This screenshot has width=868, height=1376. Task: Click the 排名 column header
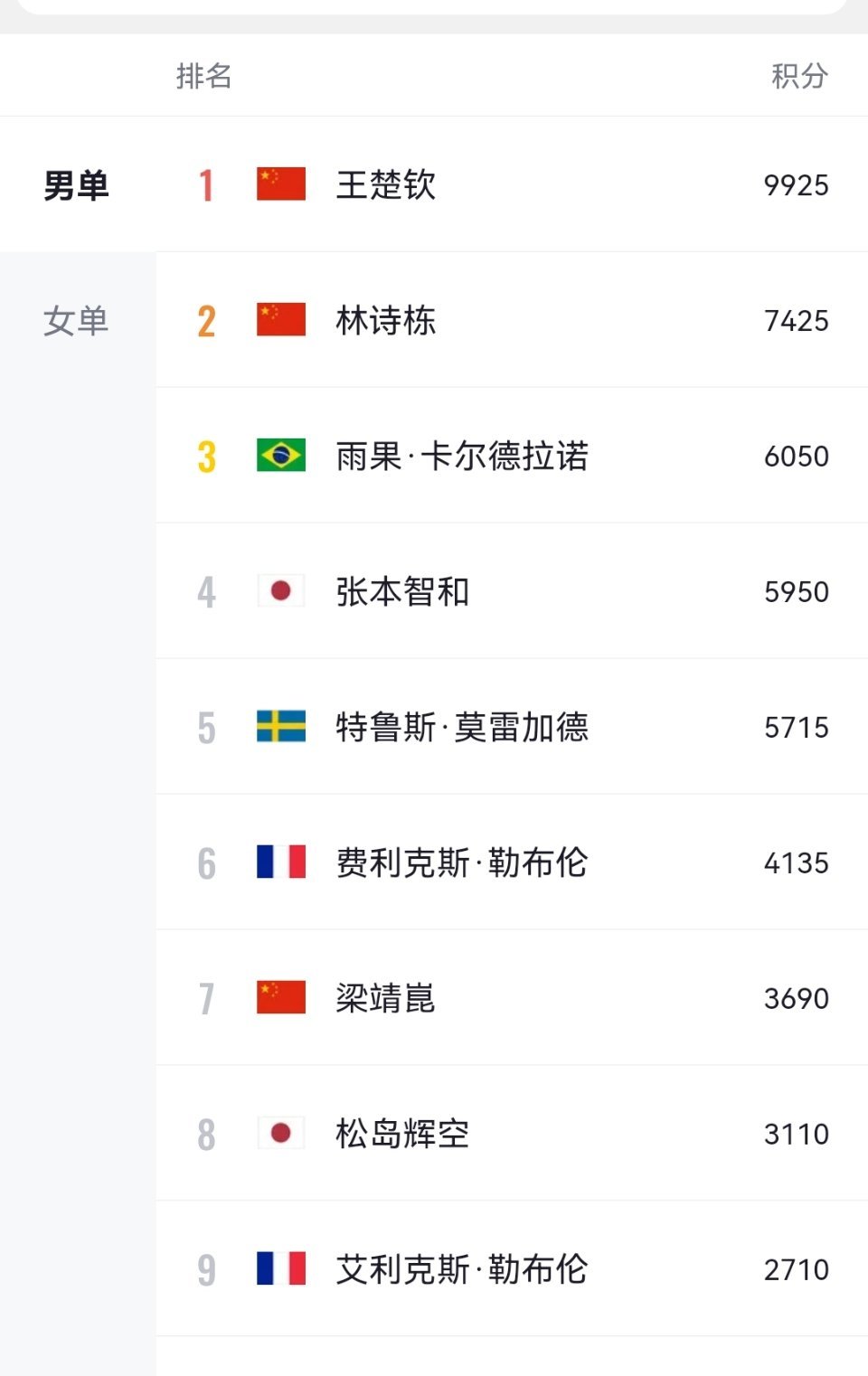pos(203,78)
